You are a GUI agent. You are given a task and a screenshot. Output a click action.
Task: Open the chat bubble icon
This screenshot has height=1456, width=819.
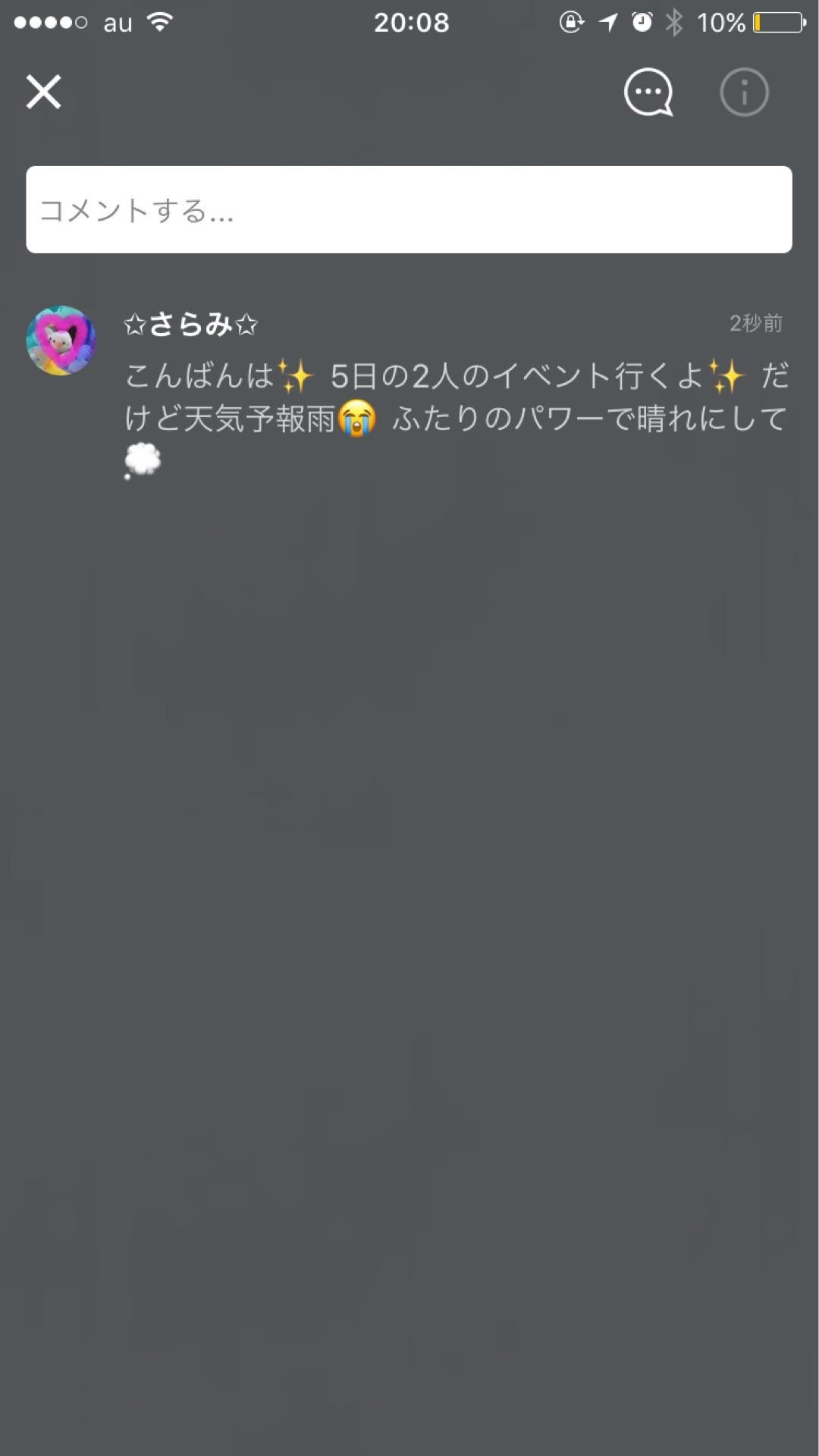pyautogui.click(x=648, y=92)
